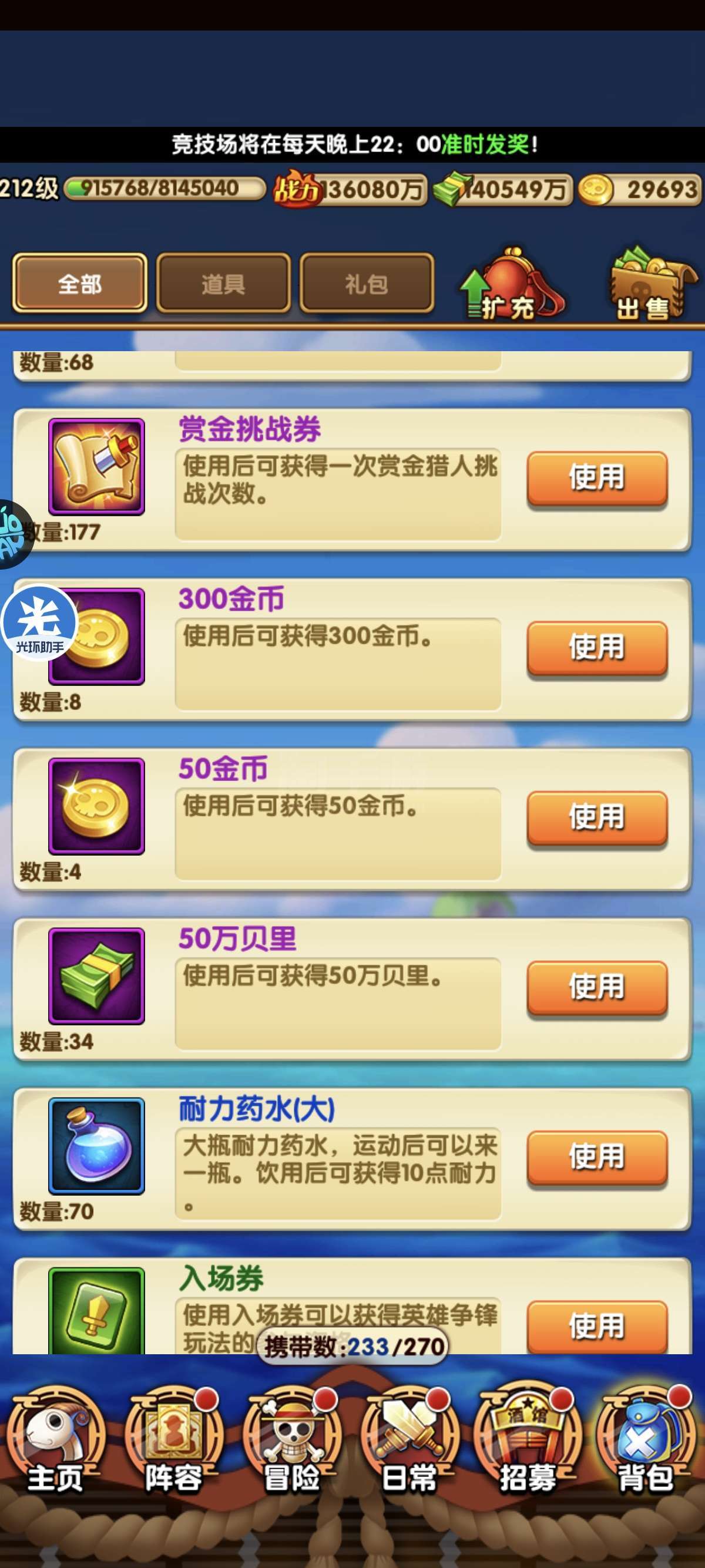
Task: Switch to the 全部 tab
Action: point(79,284)
